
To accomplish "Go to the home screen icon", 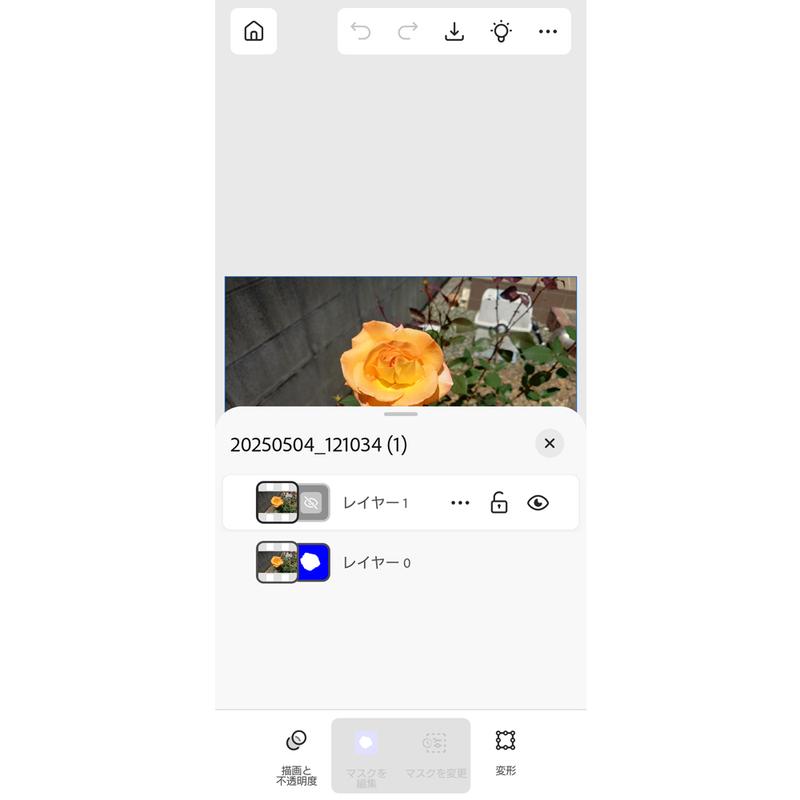I will point(254,31).
